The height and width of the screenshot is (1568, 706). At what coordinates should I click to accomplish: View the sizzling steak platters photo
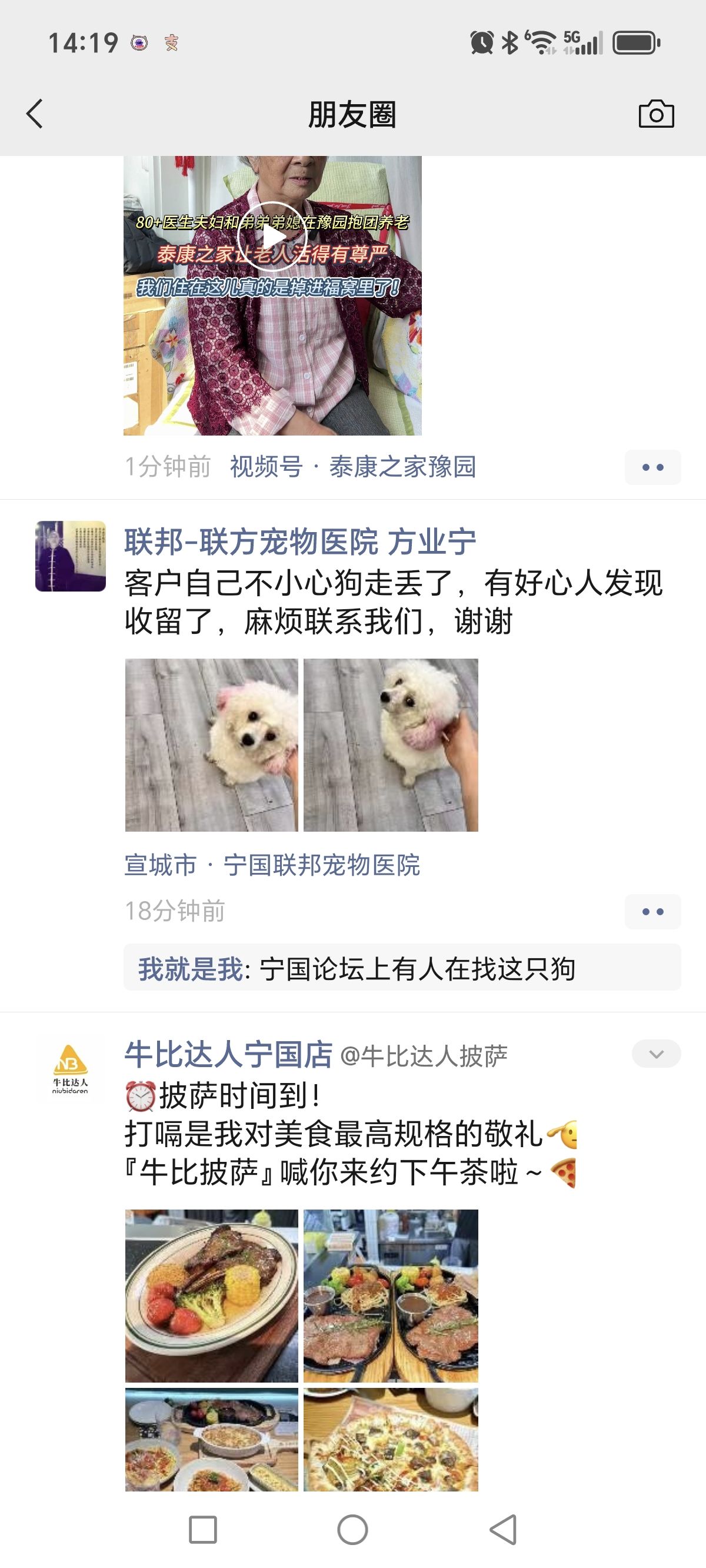[x=391, y=1295]
